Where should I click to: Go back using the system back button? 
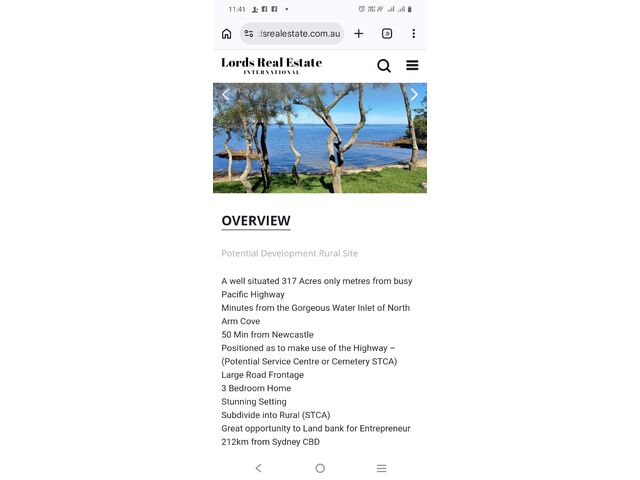pos(259,468)
